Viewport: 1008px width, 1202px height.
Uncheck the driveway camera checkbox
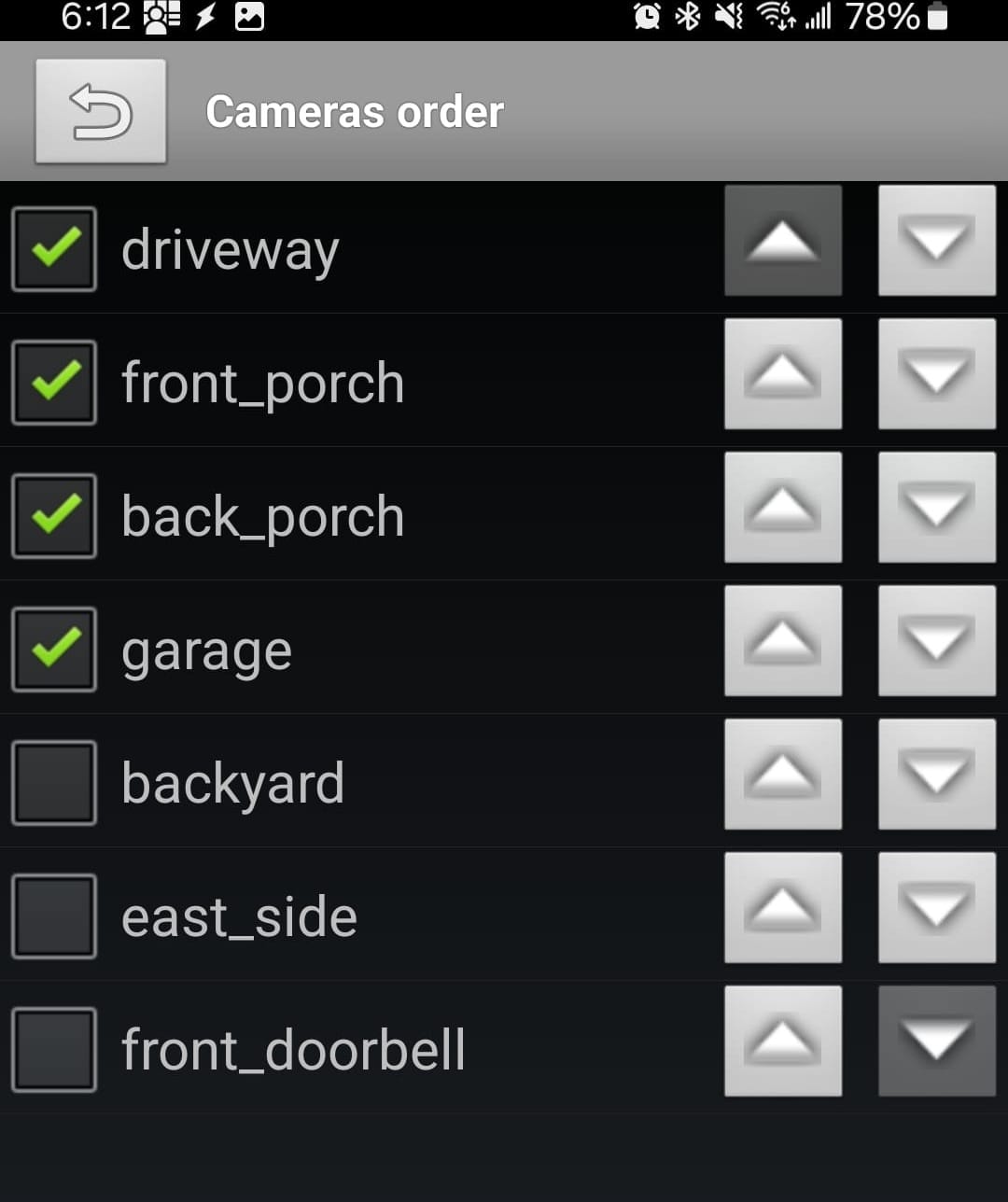(54, 249)
